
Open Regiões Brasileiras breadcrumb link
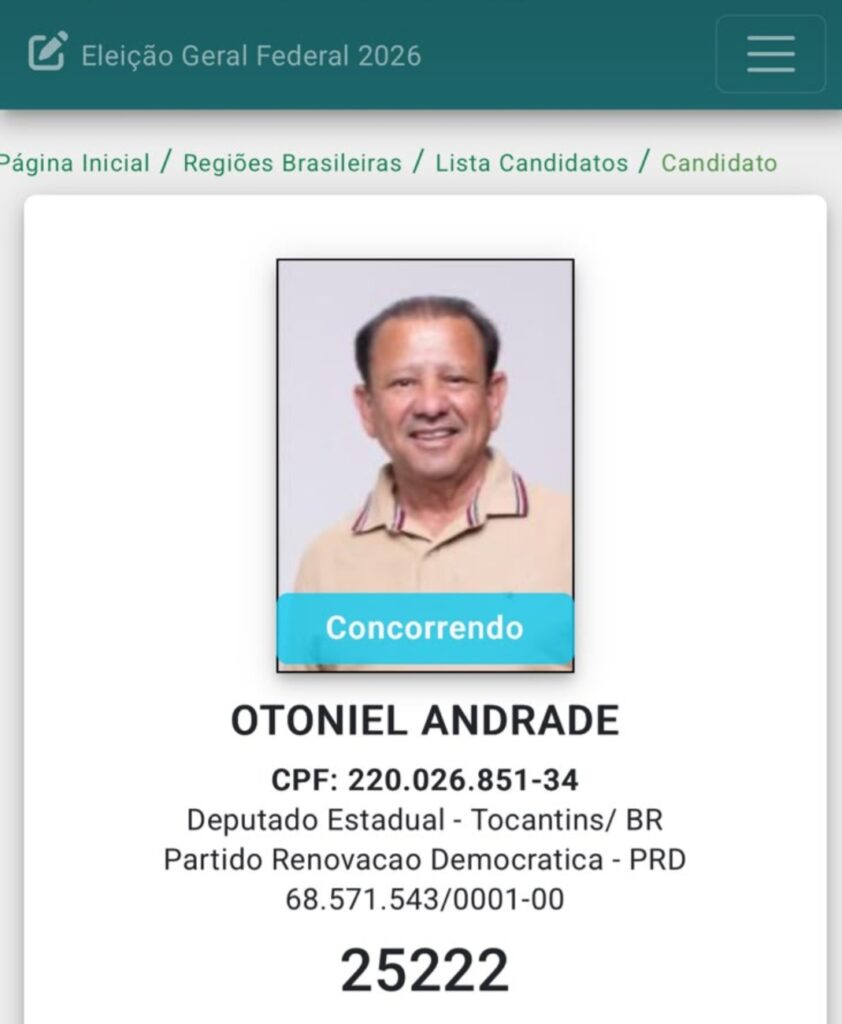(x=292, y=163)
